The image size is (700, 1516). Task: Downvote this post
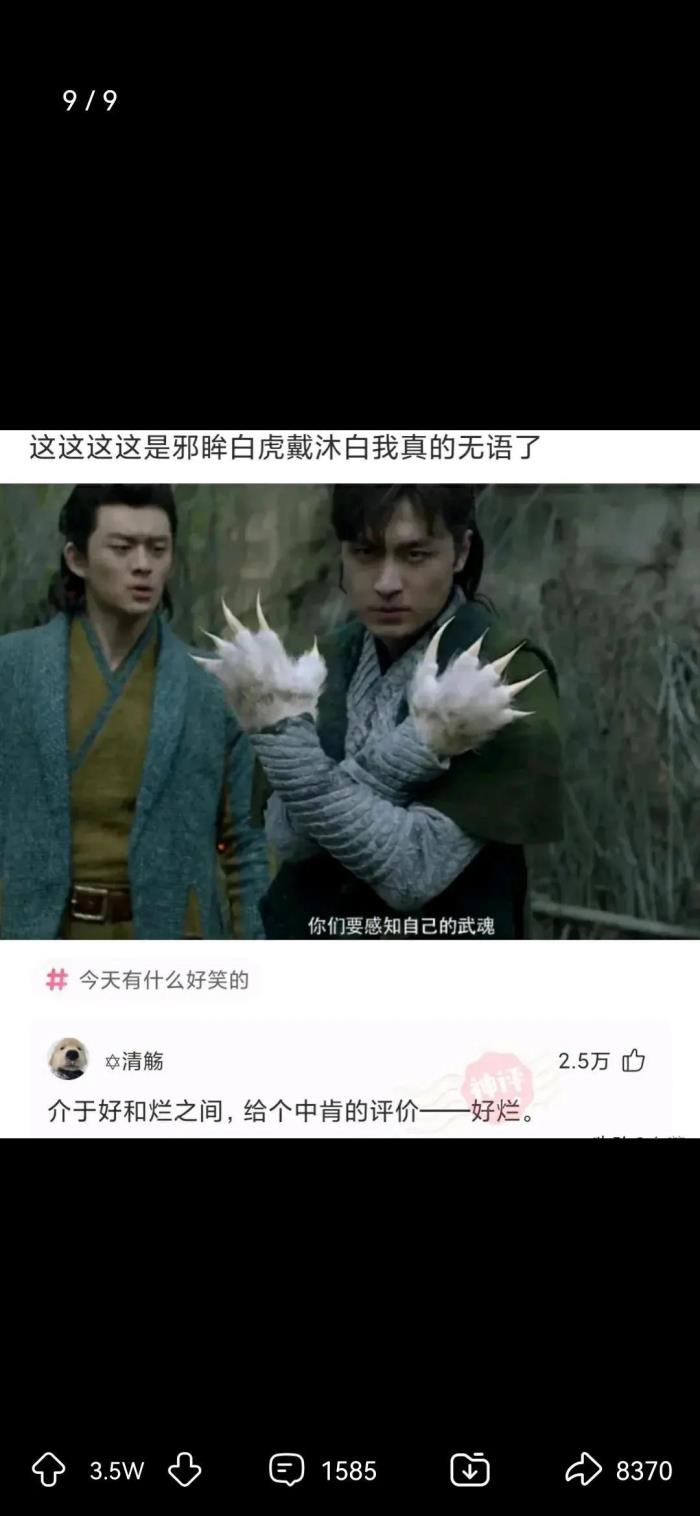[x=185, y=1469]
